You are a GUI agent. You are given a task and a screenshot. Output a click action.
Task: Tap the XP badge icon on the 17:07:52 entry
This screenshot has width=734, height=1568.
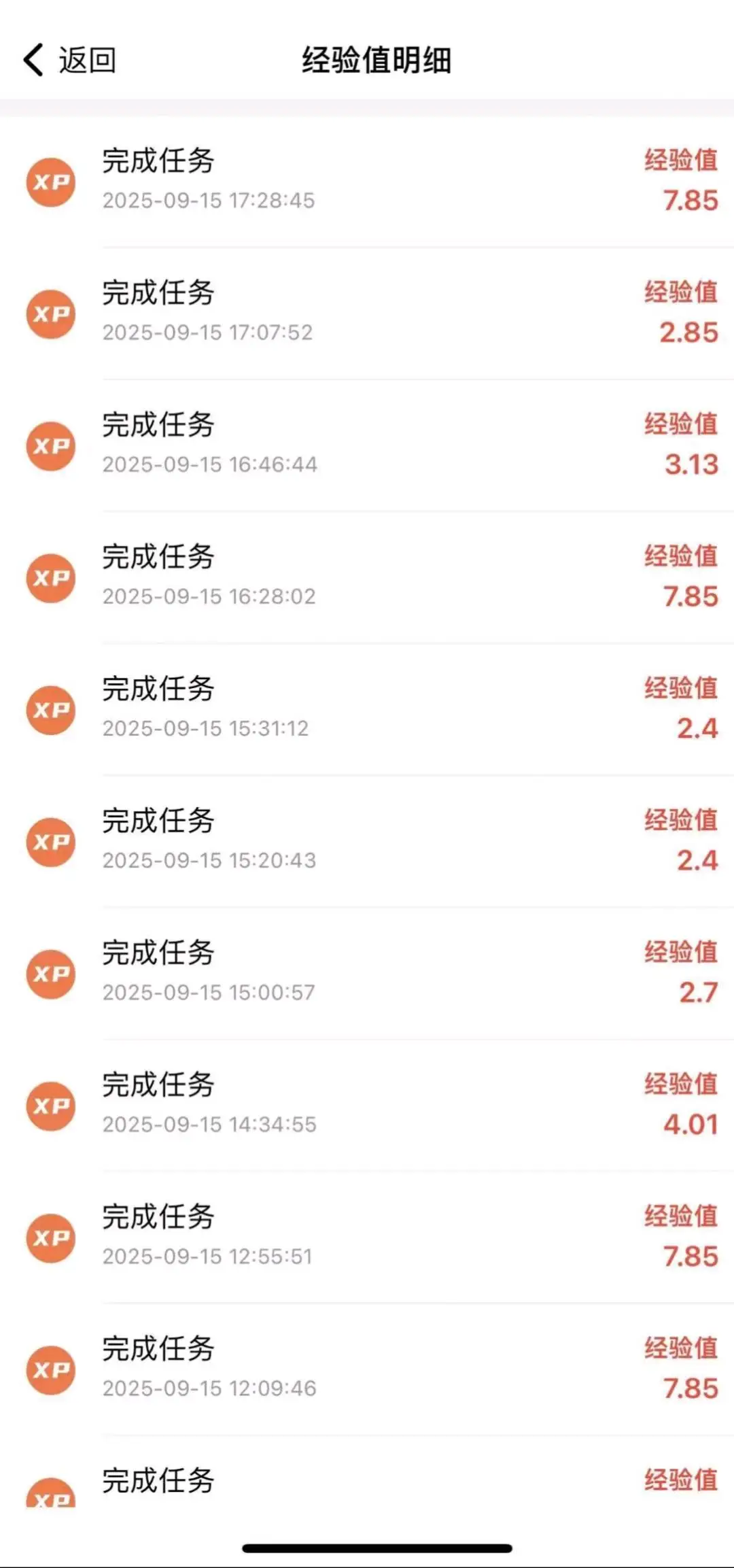click(x=50, y=313)
